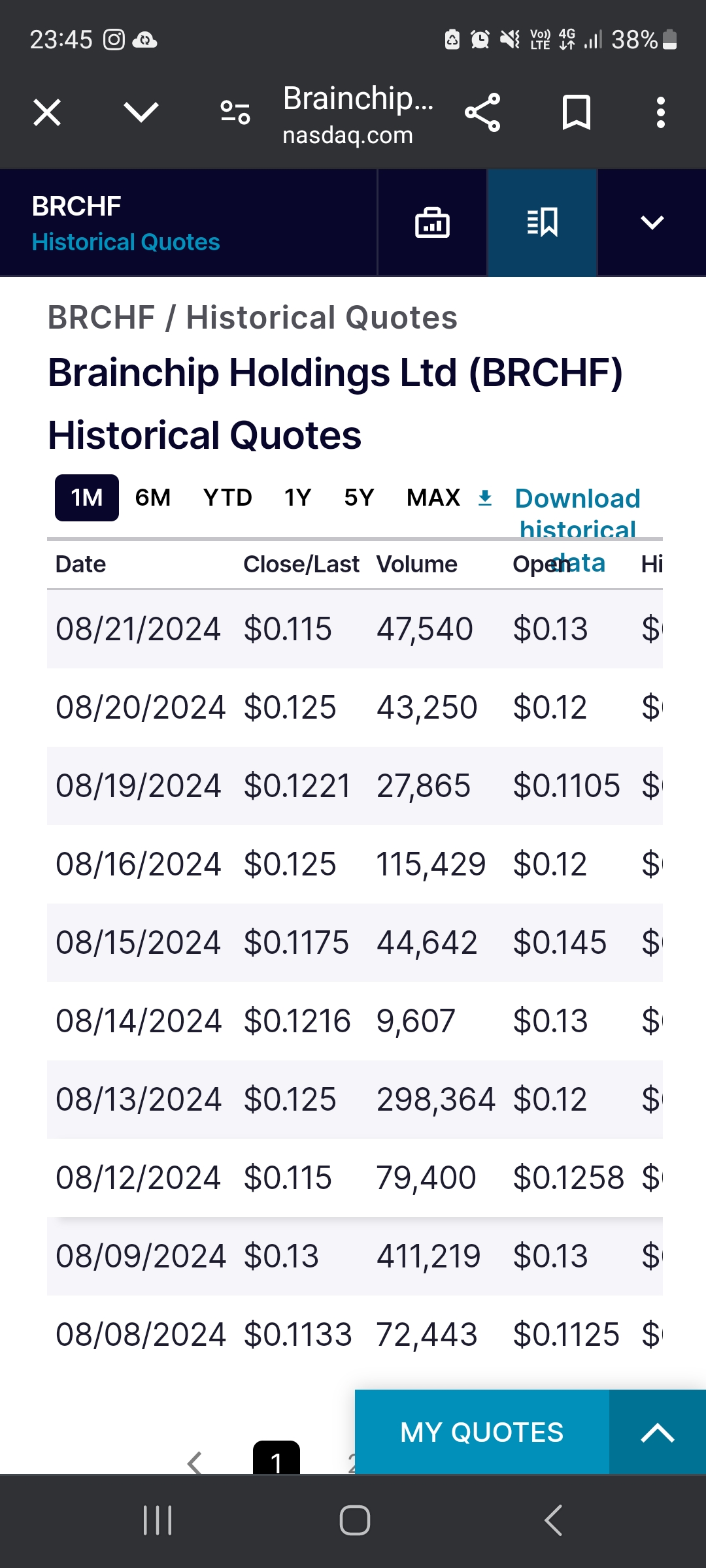
Task: Open the portfolio briefcase icon
Action: tap(432, 223)
